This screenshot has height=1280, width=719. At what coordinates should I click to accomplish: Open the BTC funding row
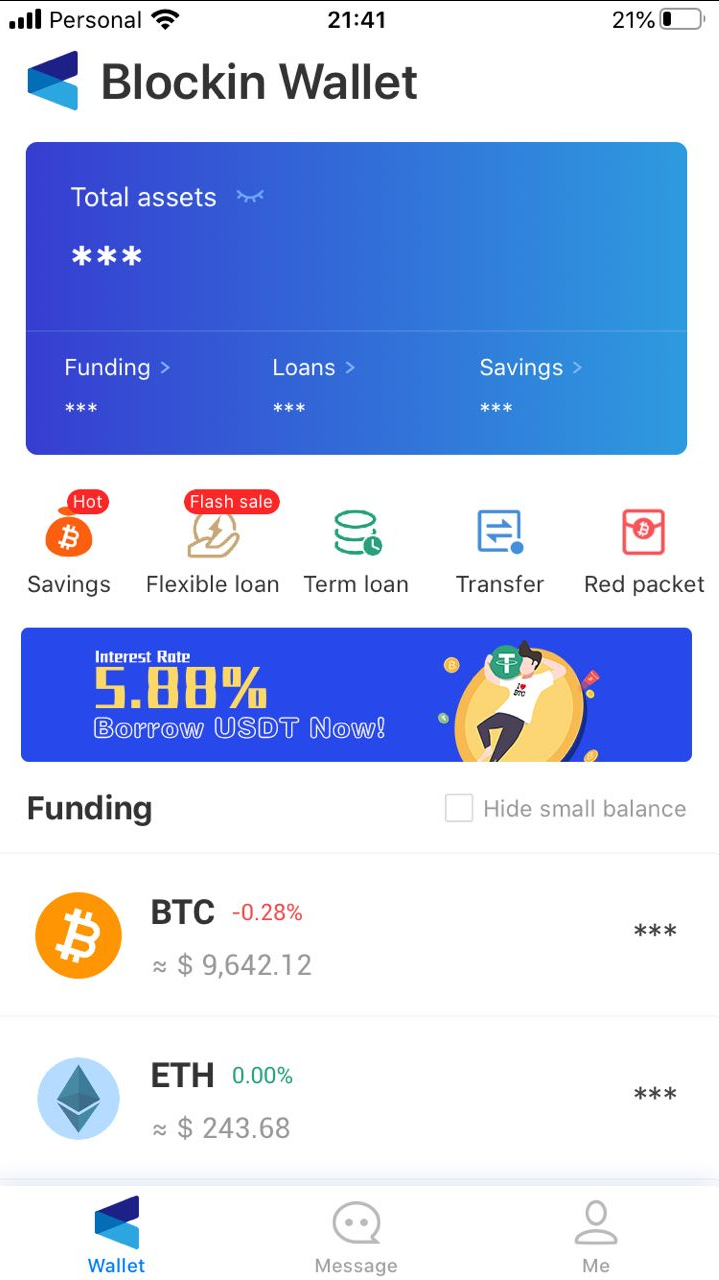point(359,936)
